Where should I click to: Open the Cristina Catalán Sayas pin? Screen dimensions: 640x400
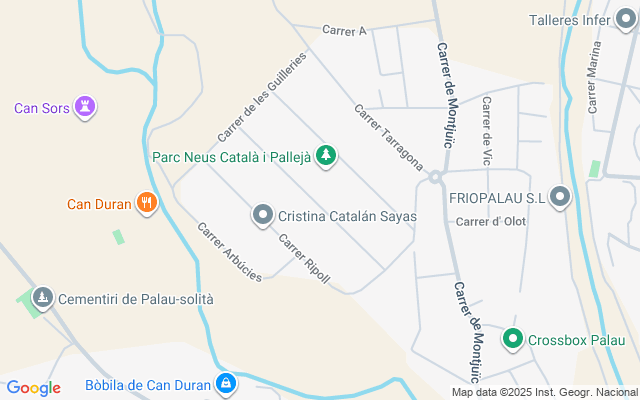[x=263, y=215]
